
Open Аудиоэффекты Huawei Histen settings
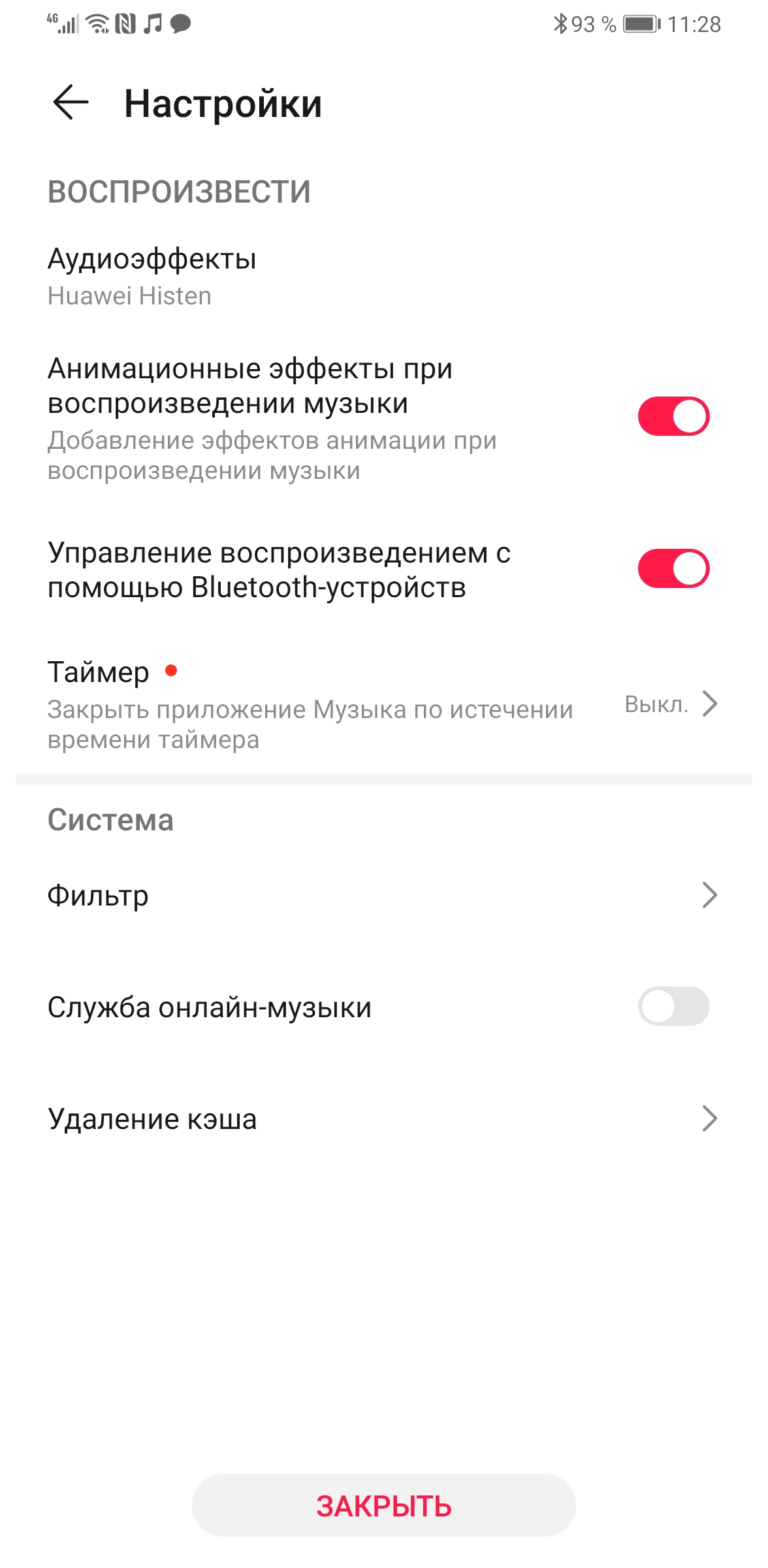click(152, 276)
